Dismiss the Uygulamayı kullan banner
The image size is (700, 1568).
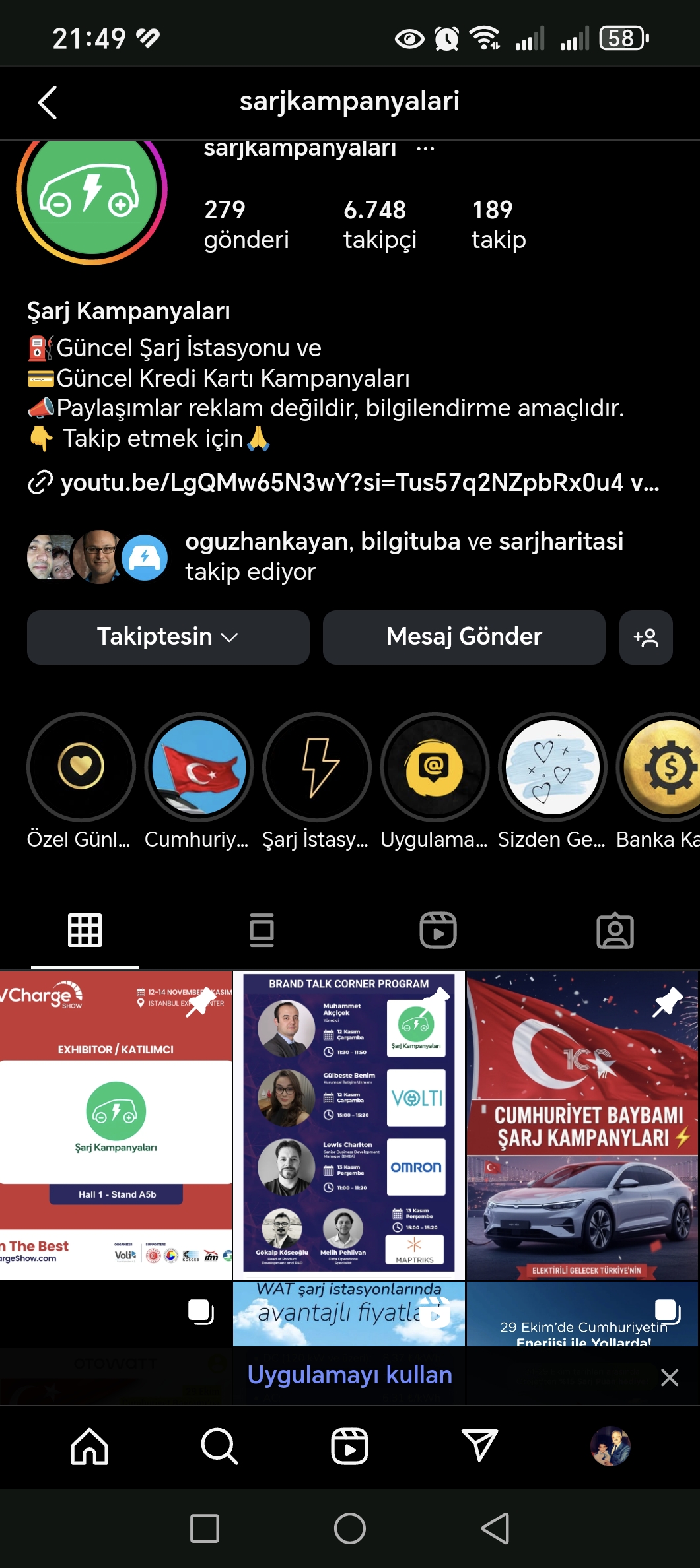[x=669, y=1377]
